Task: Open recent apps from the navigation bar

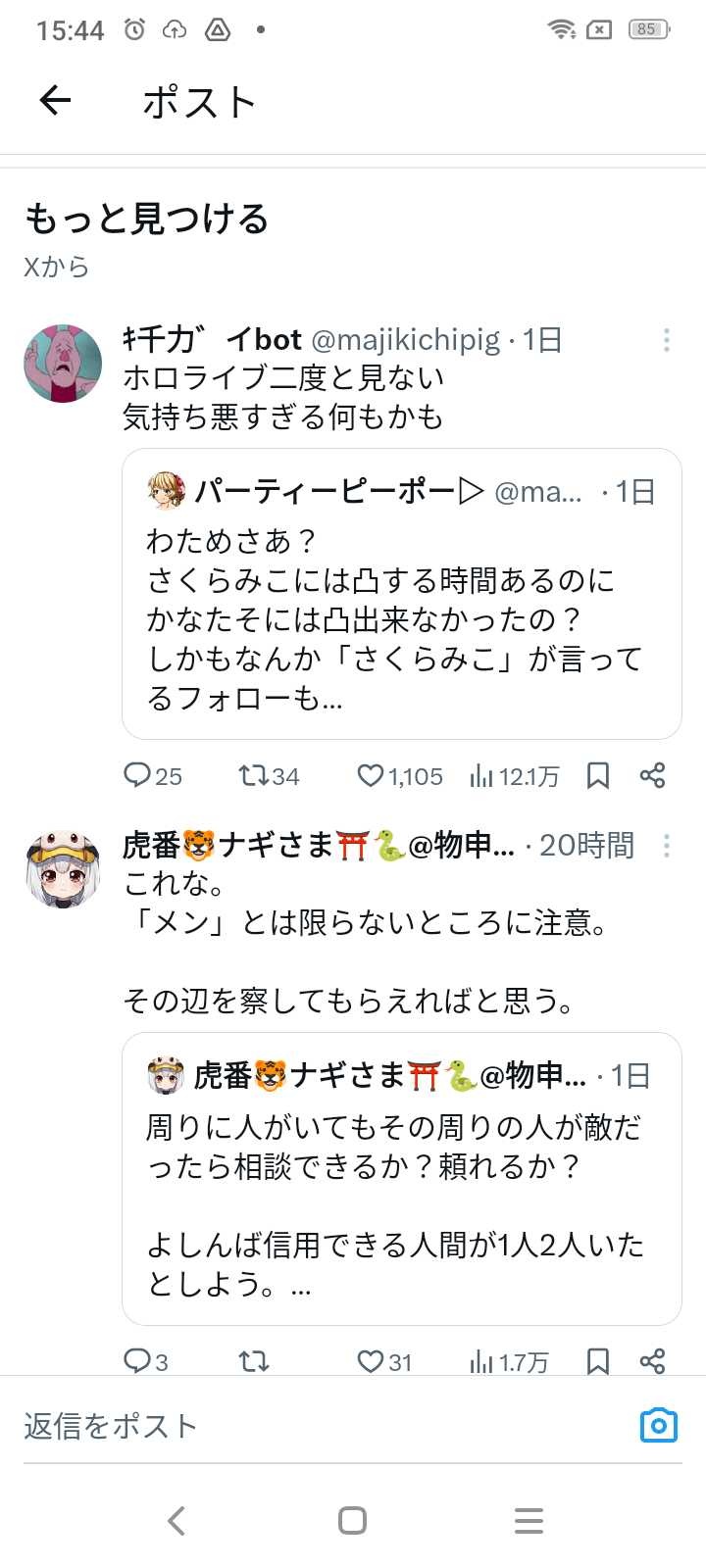Action: [529, 1521]
